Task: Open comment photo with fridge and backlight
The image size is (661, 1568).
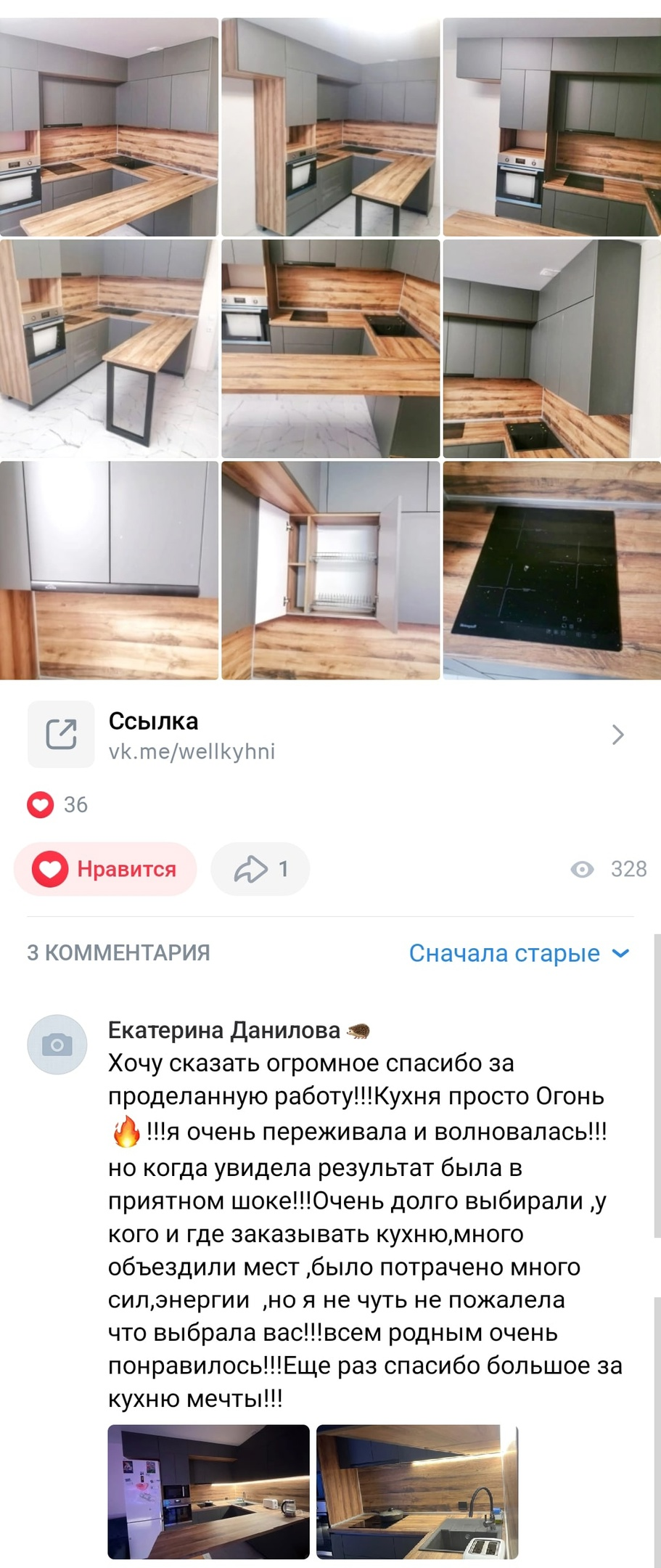Action: tap(209, 1492)
